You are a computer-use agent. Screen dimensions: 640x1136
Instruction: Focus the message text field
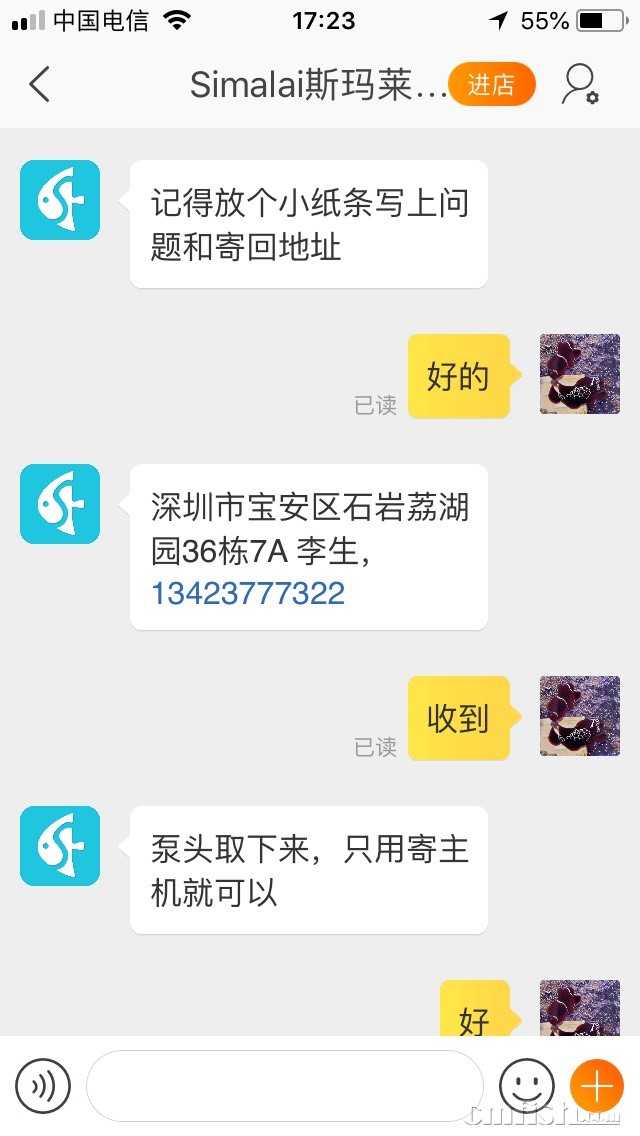tap(285, 1086)
